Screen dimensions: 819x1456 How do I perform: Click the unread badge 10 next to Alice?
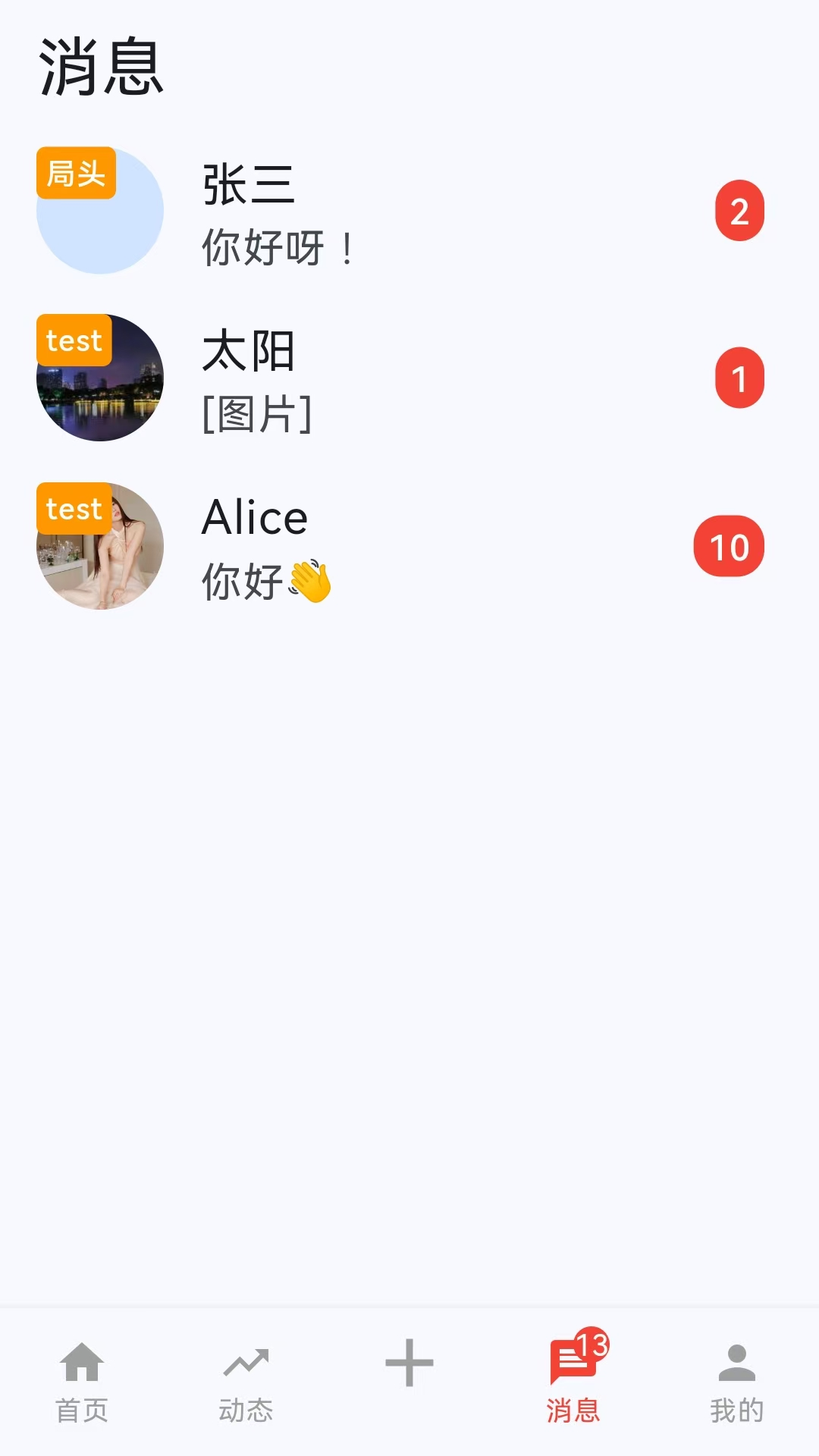coord(728,545)
